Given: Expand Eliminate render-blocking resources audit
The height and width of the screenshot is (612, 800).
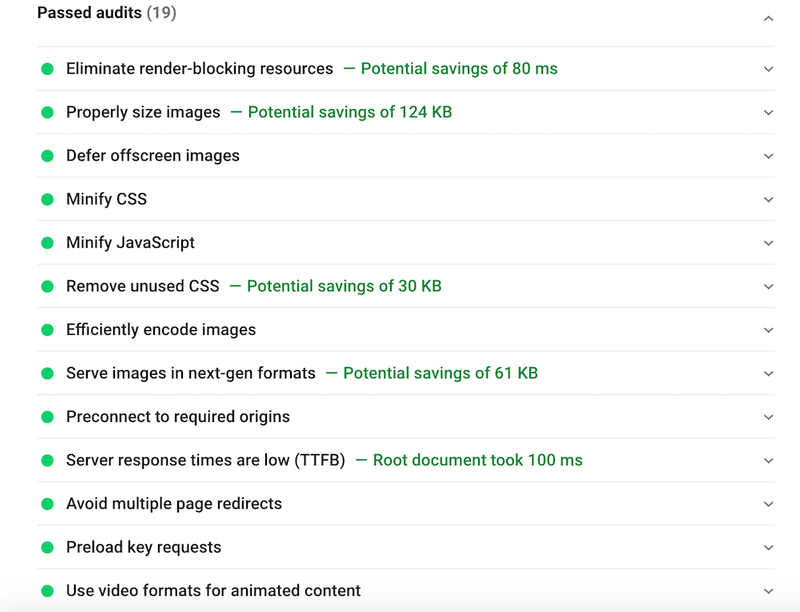Looking at the screenshot, I should coord(767,69).
